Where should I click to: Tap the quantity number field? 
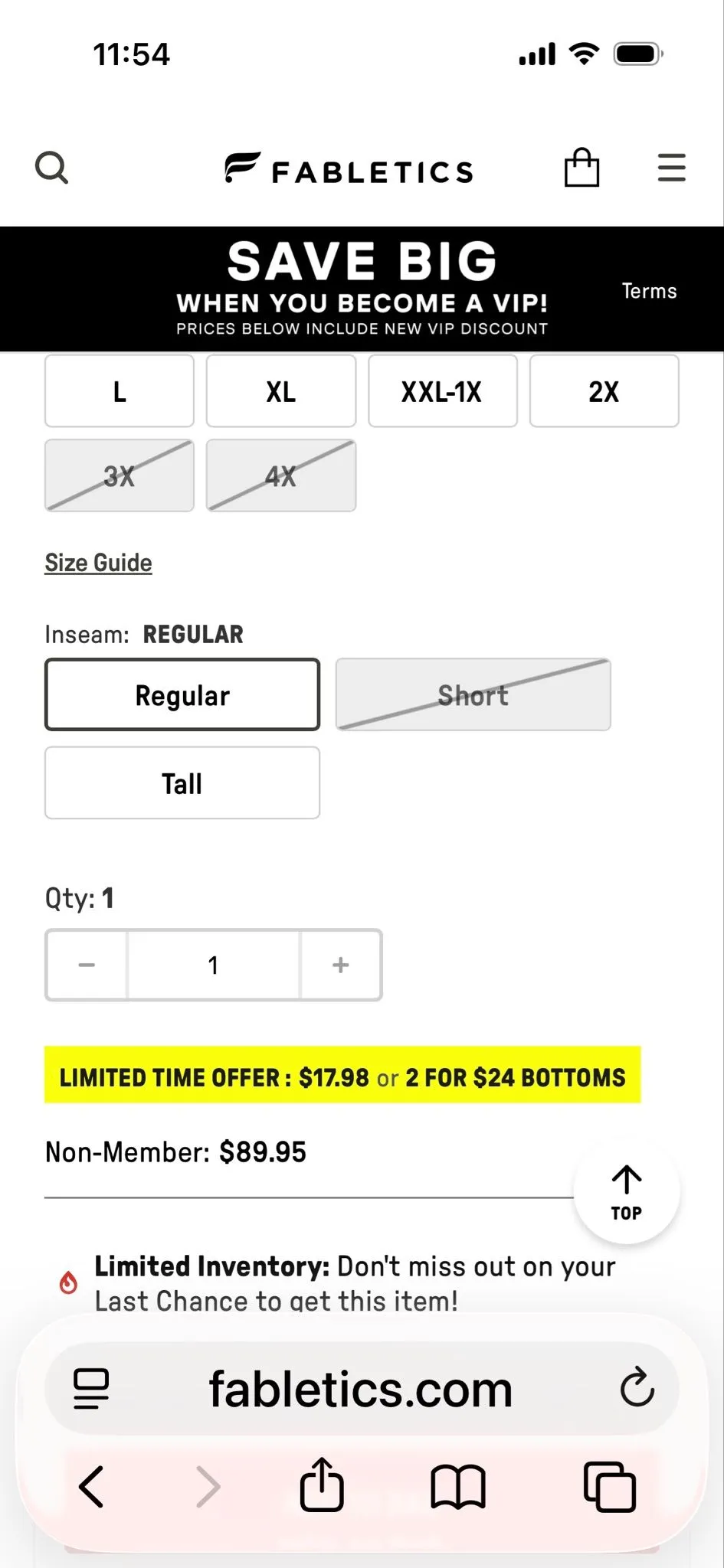pyautogui.click(x=214, y=965)
